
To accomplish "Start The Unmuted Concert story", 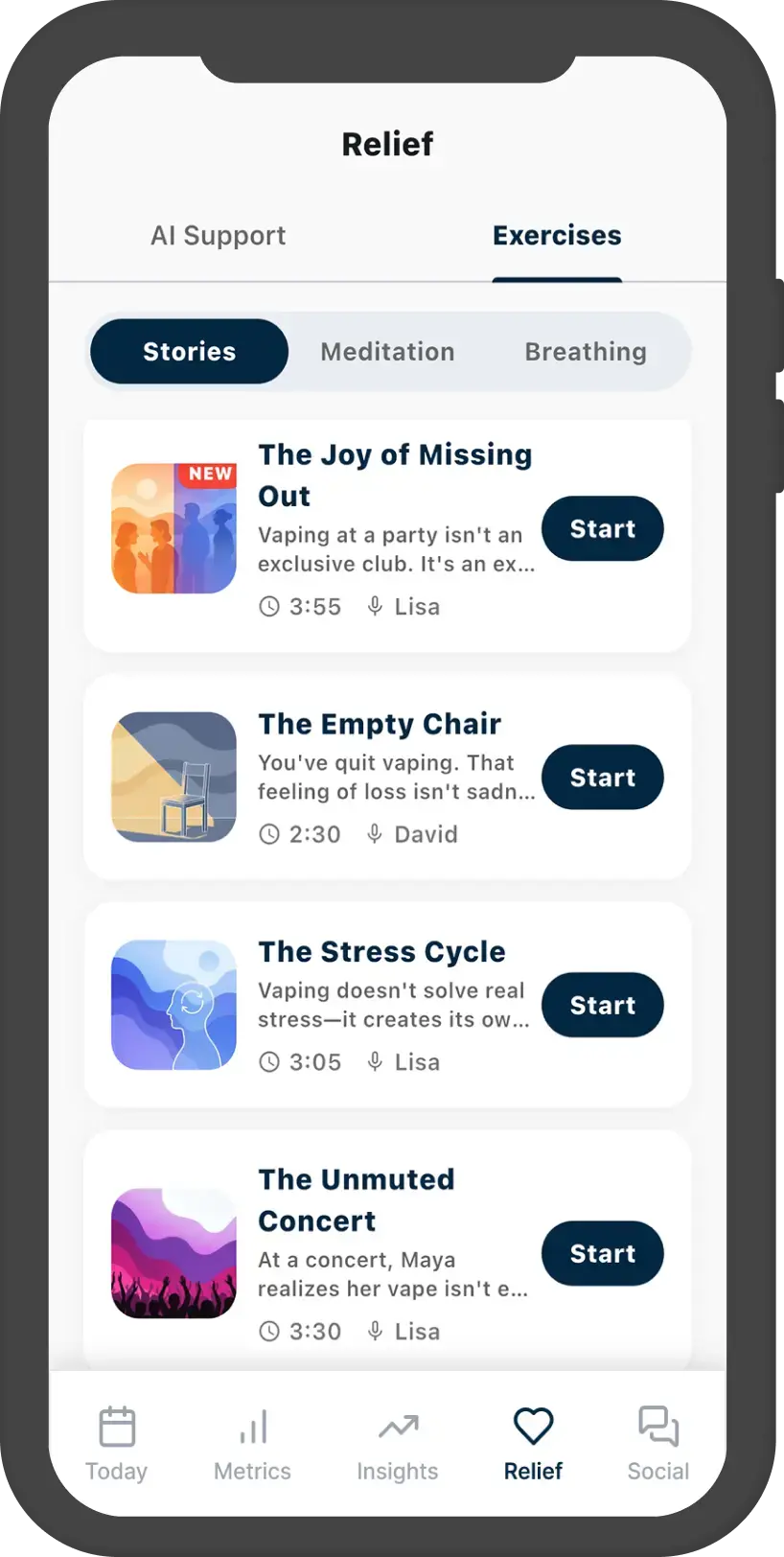I will [602, 1253].
